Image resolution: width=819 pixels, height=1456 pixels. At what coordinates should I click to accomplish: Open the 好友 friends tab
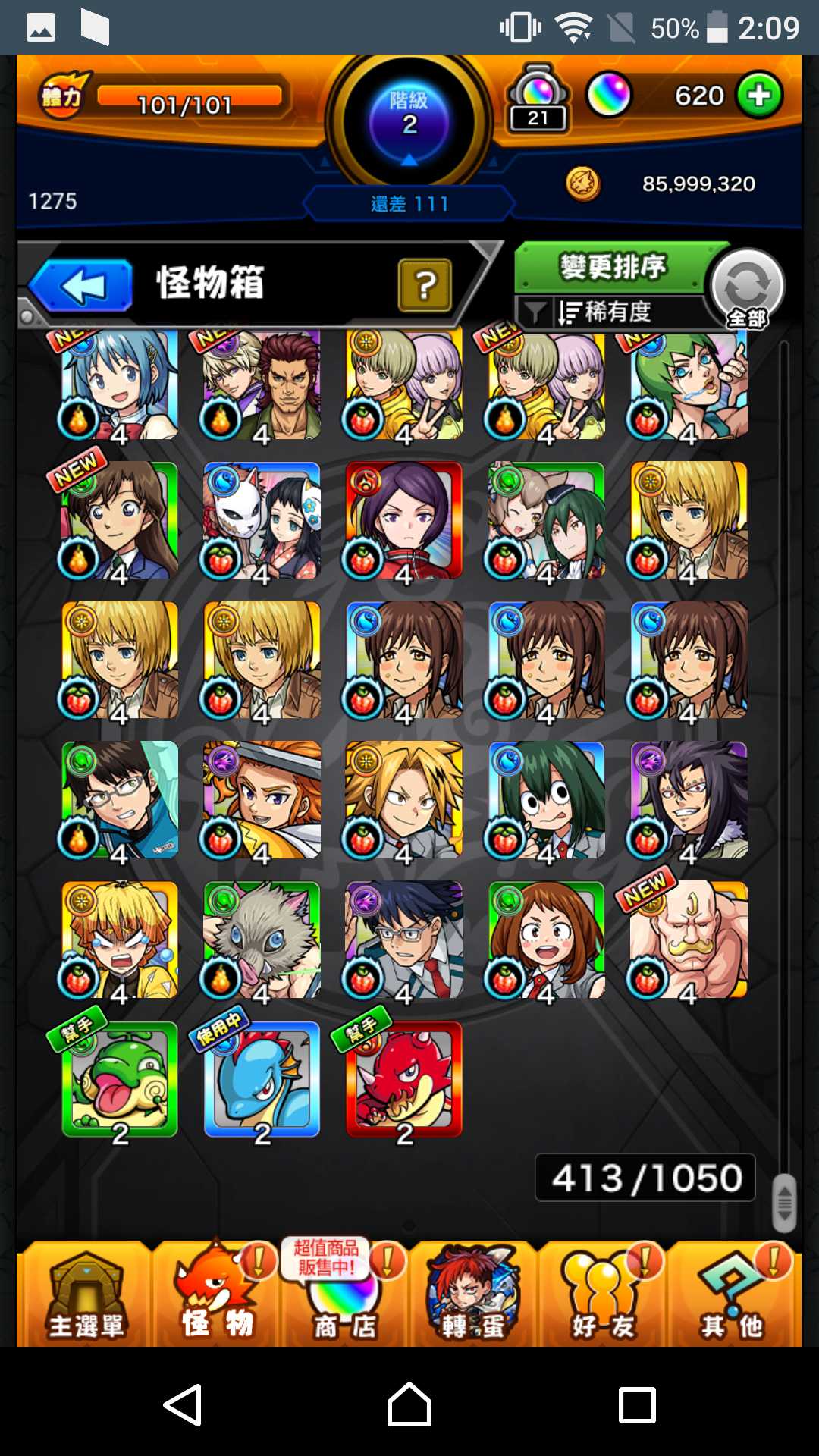tap(603, 1297)
